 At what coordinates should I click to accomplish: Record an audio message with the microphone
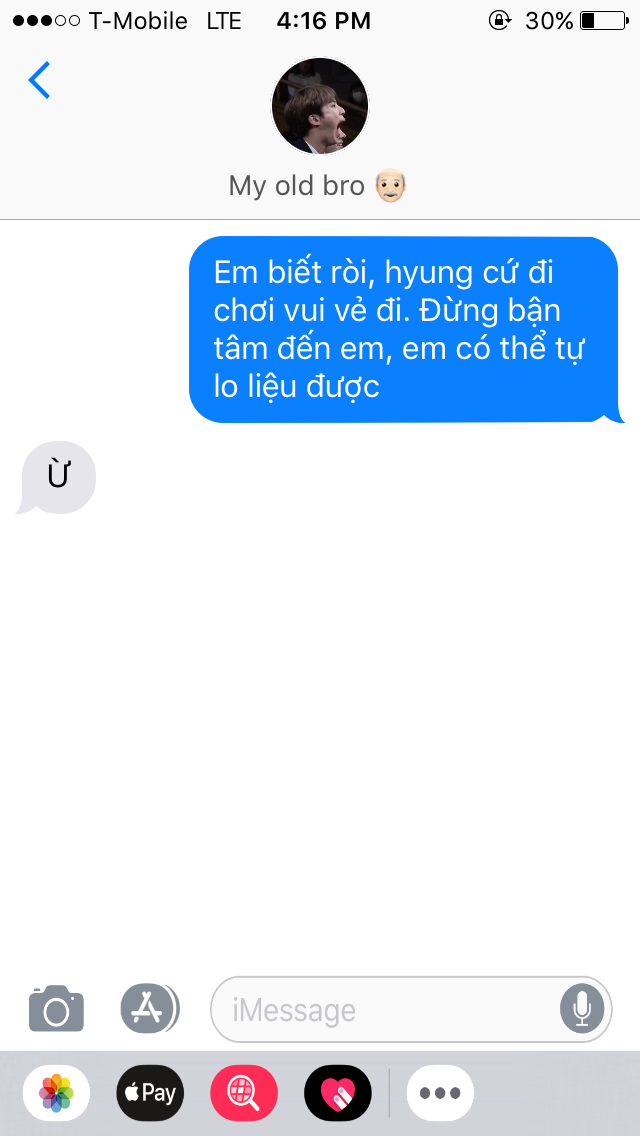[x=582, y=1009]
